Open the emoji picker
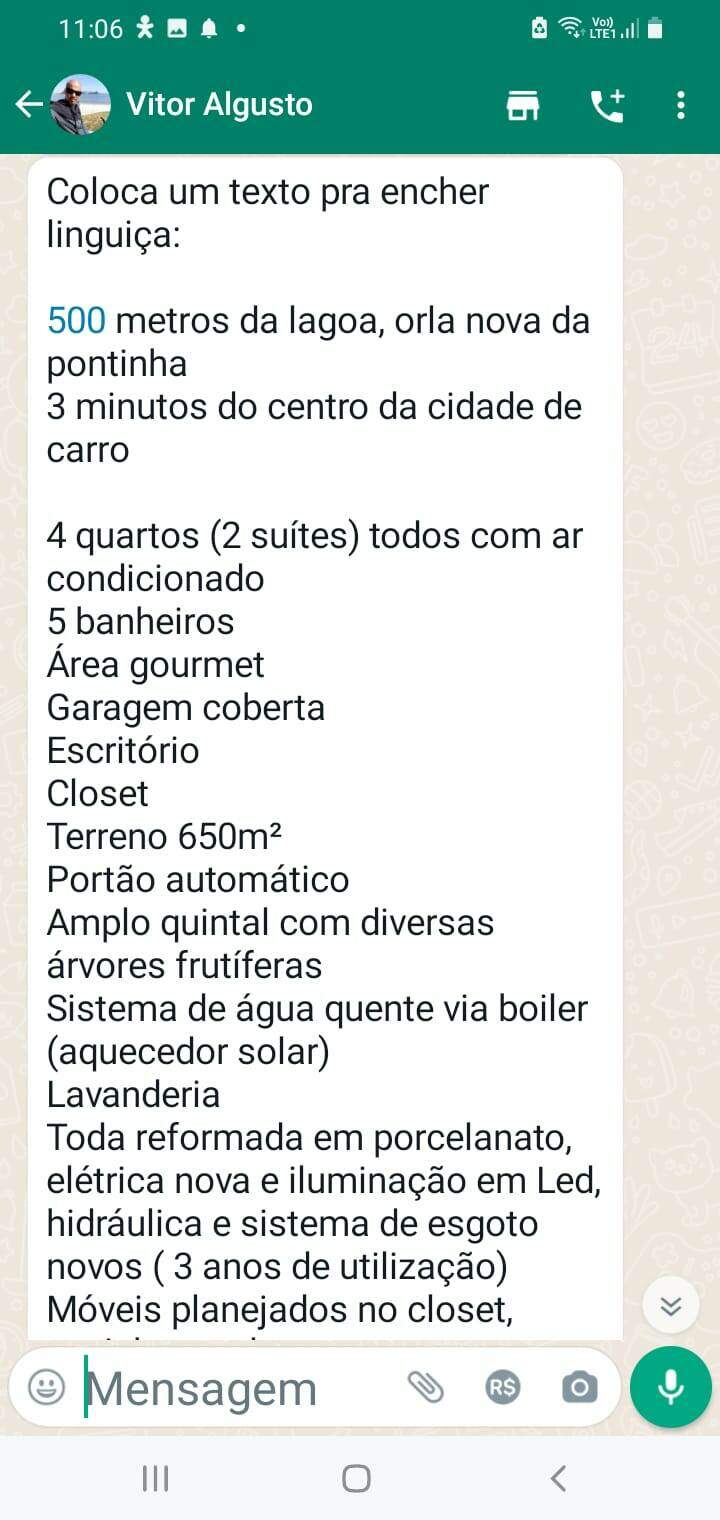The image size is (720, 1520). (46, 1387)
